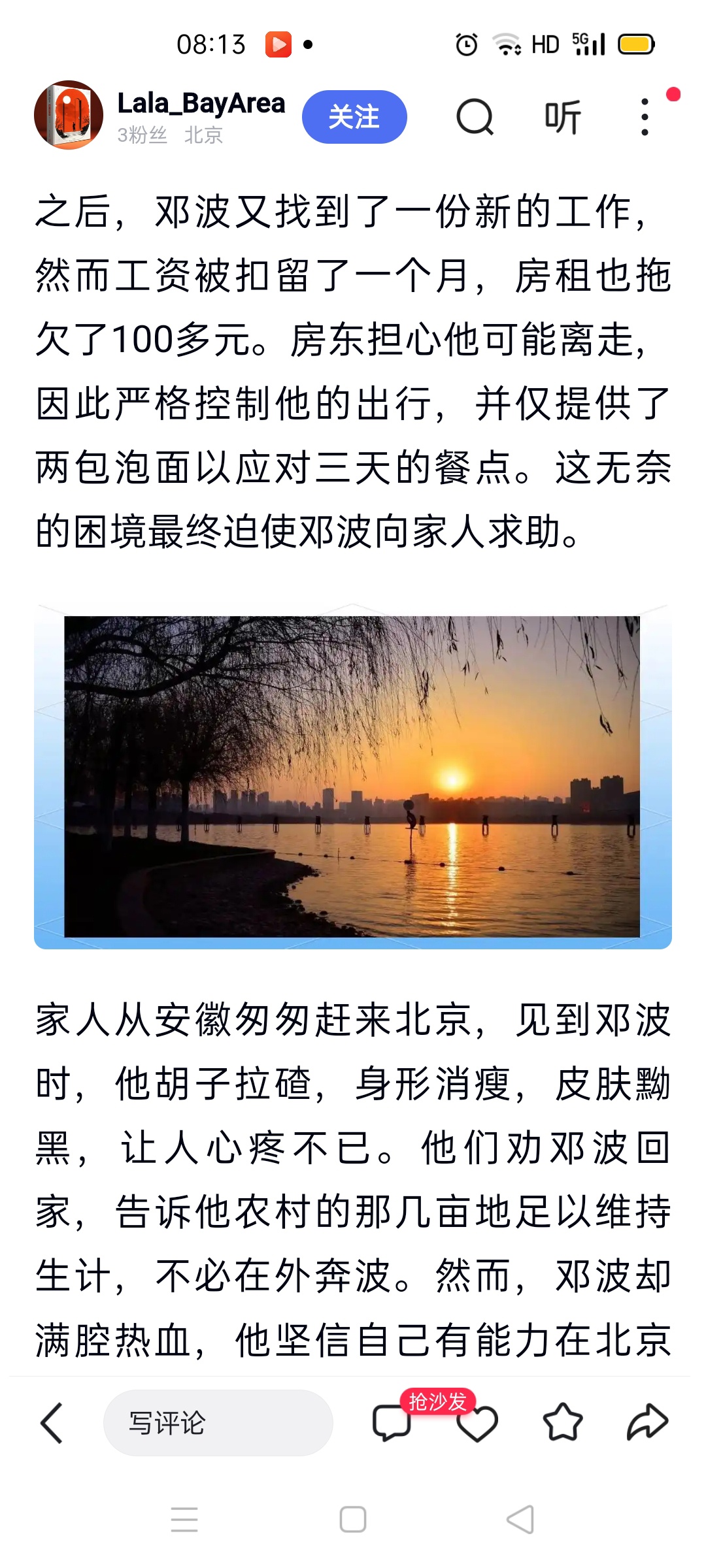Viewport: 706px width, 1568px height.
Task: Tap the 写评论 comment field
Action: click(x=218, y=1423)
